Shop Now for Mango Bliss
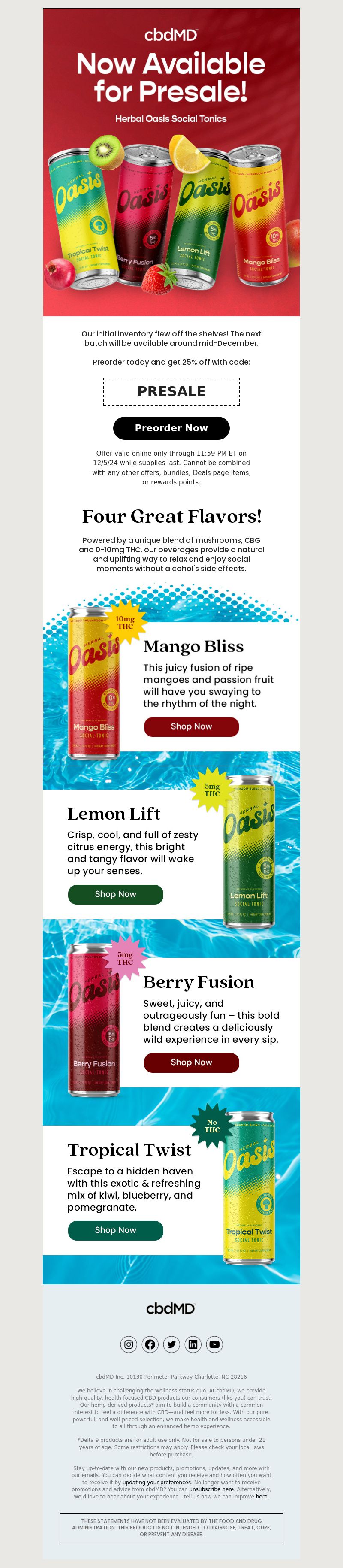This screenshot has width=343, height=1568. coord(191,726)
